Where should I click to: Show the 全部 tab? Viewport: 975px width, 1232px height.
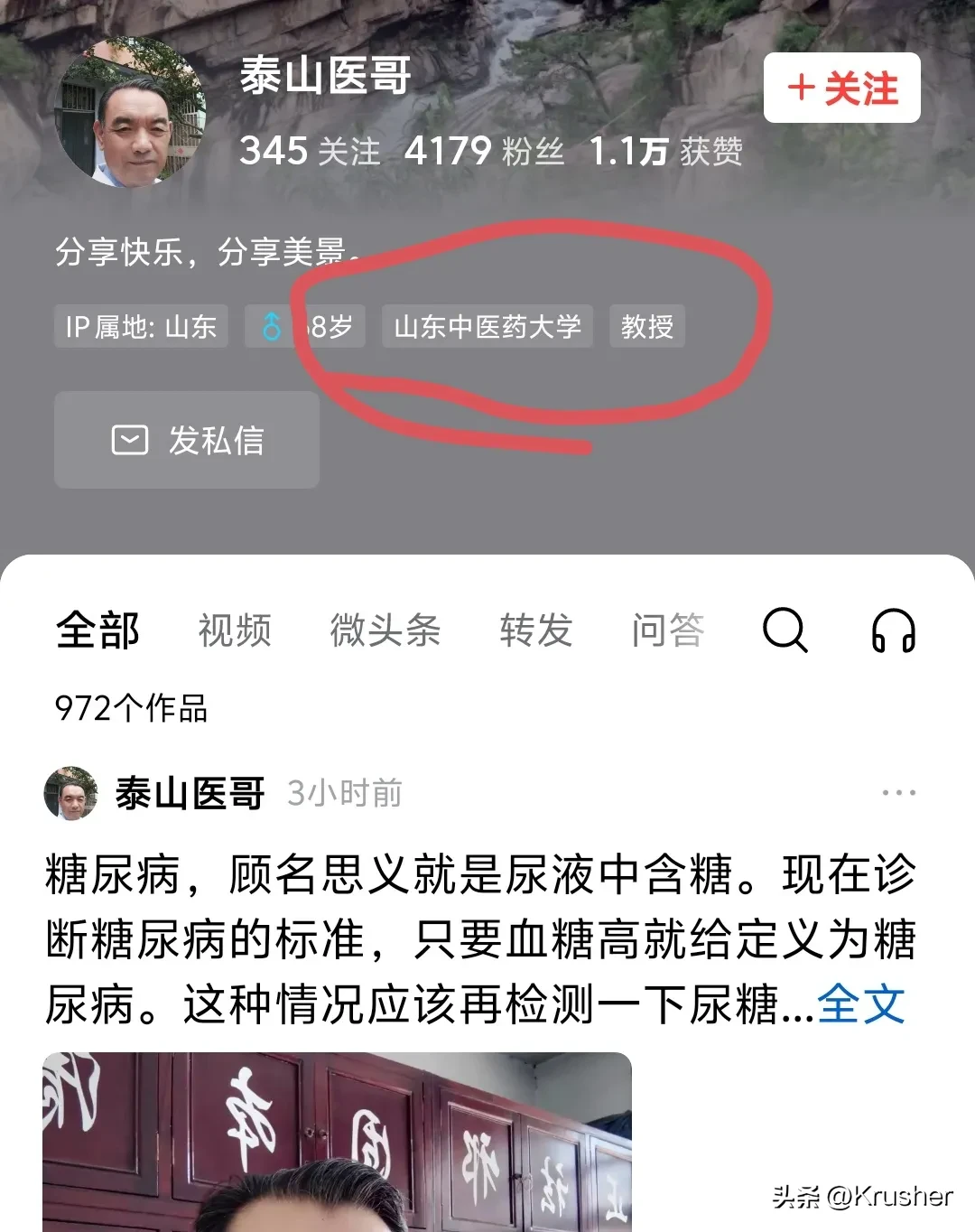(97, 630)
